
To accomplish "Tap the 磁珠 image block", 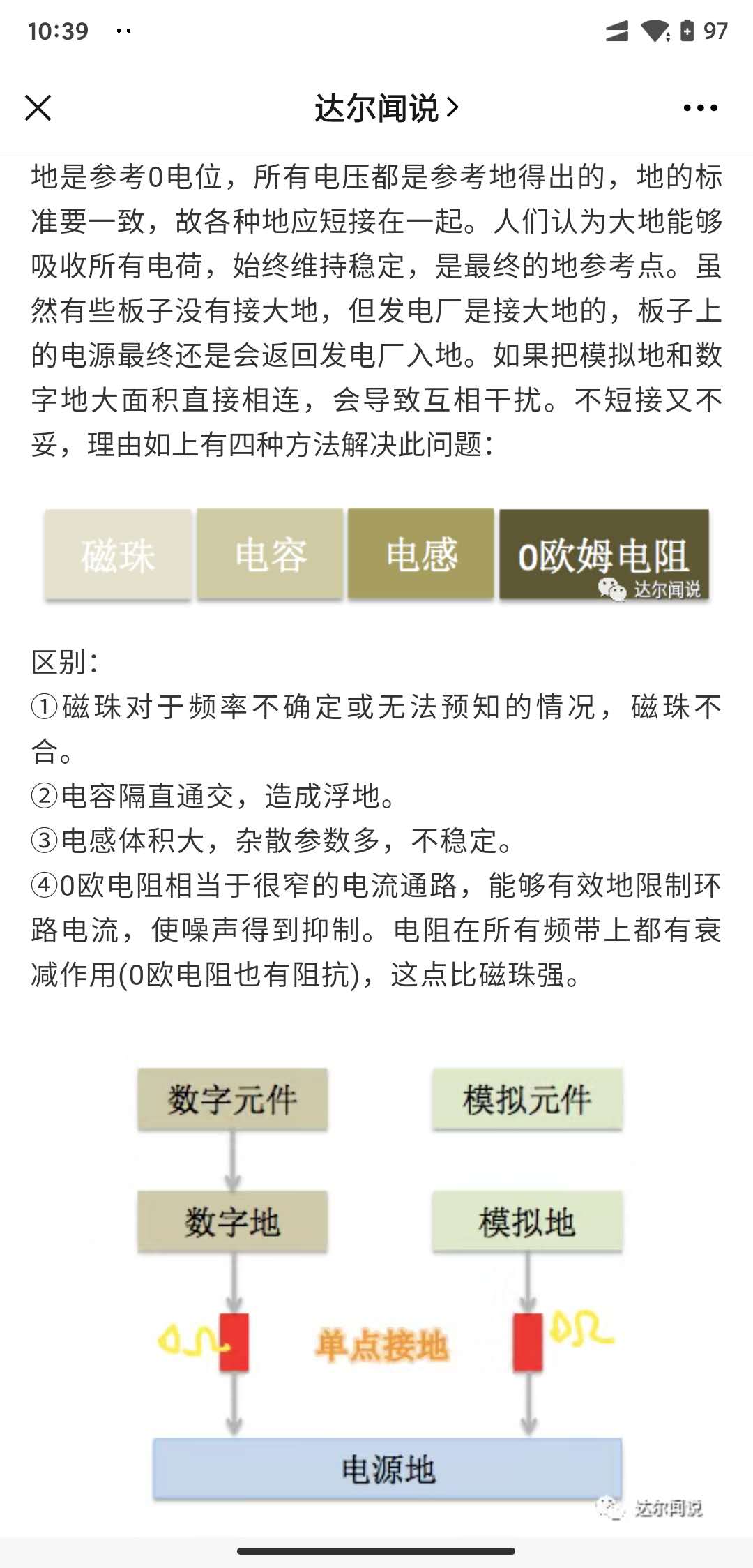I will (x=119, y=555).
